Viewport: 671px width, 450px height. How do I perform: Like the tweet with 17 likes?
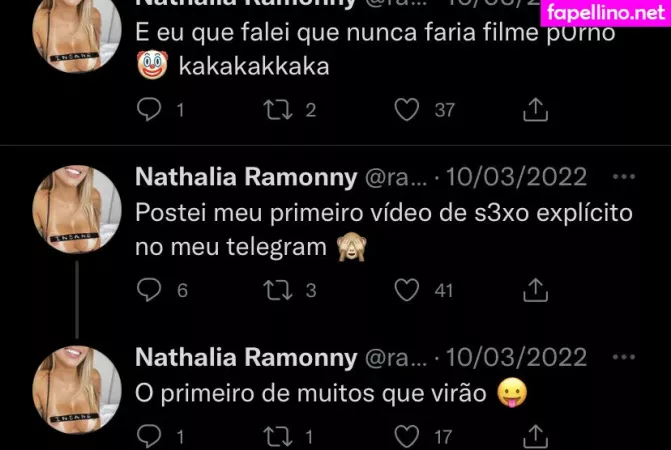tap(406, 436)
